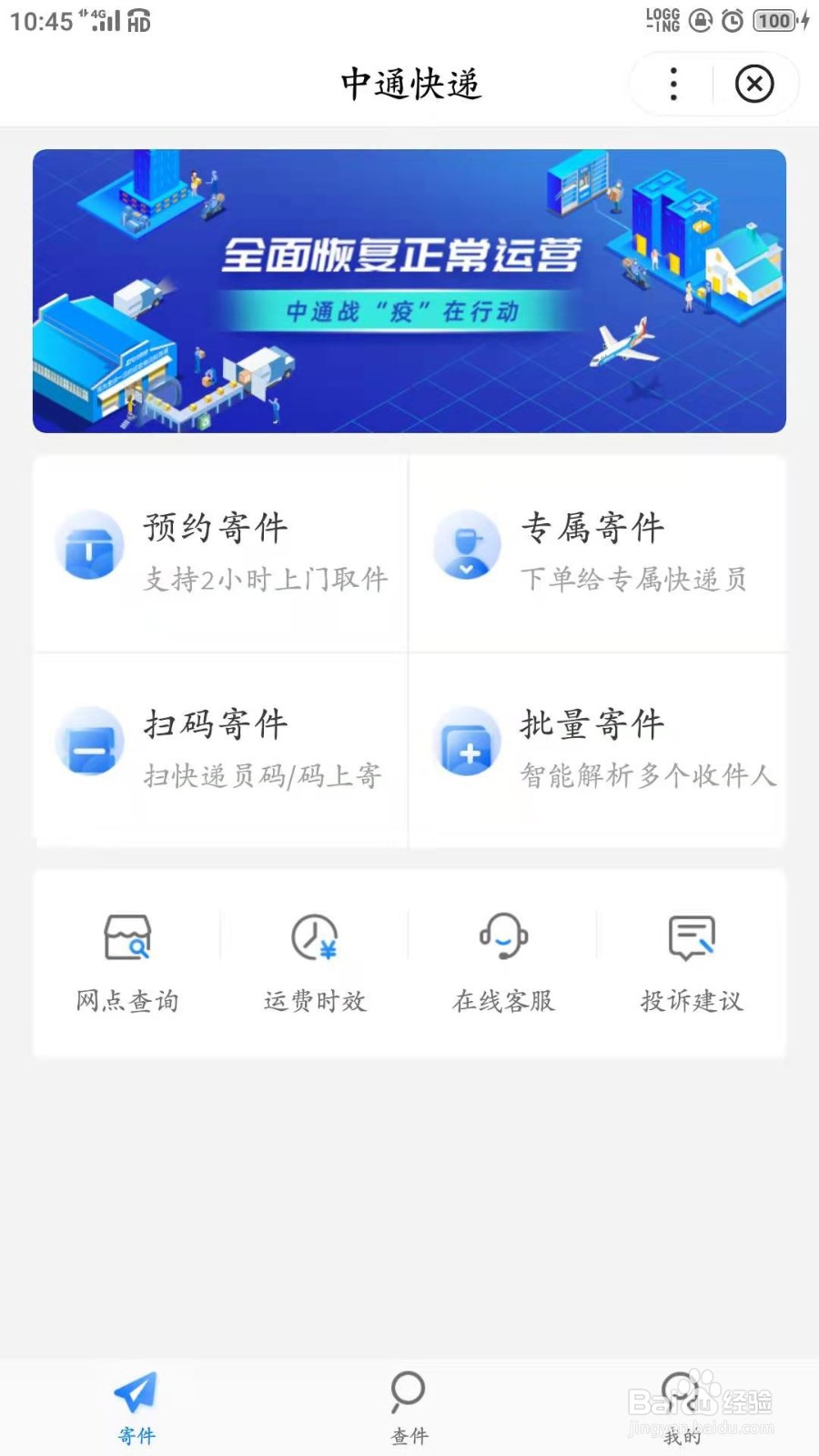Open the three-dot mini-program menu
Viewport: 819px width, 1456px height.
672,84
